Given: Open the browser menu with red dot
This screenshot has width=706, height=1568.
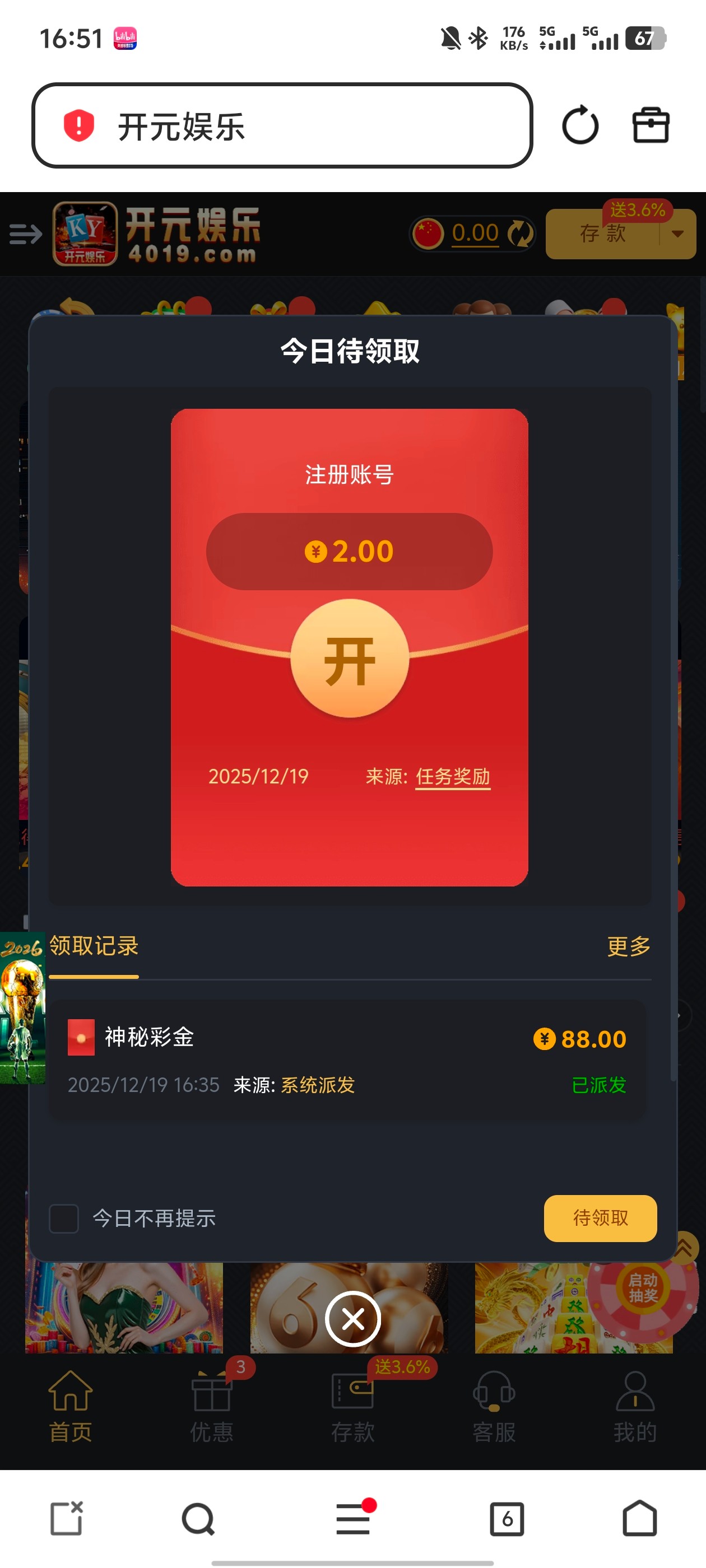Looking at the screenshot, I should [354, 1519].
